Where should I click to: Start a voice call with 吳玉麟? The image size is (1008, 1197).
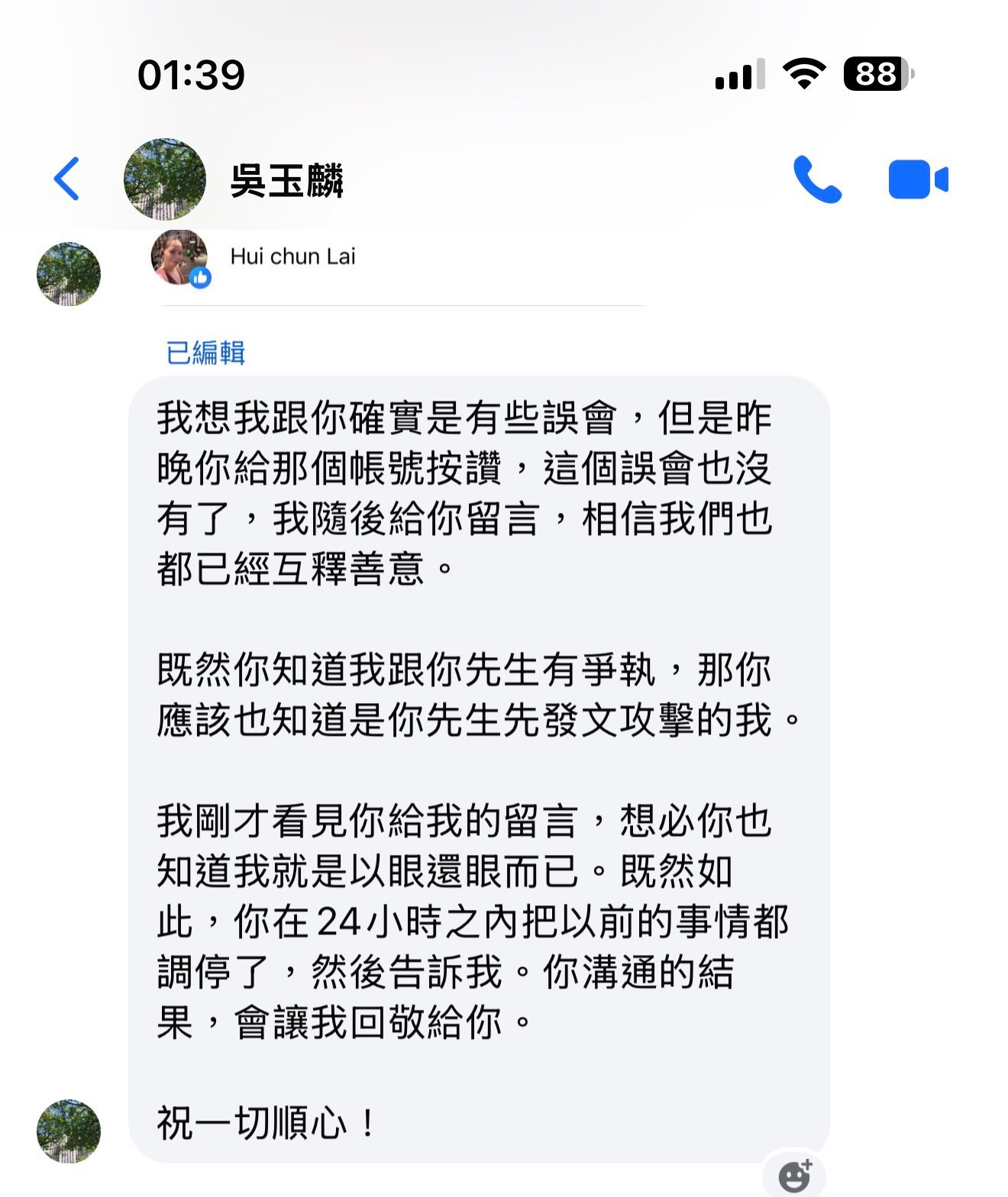tap(816, 179)
